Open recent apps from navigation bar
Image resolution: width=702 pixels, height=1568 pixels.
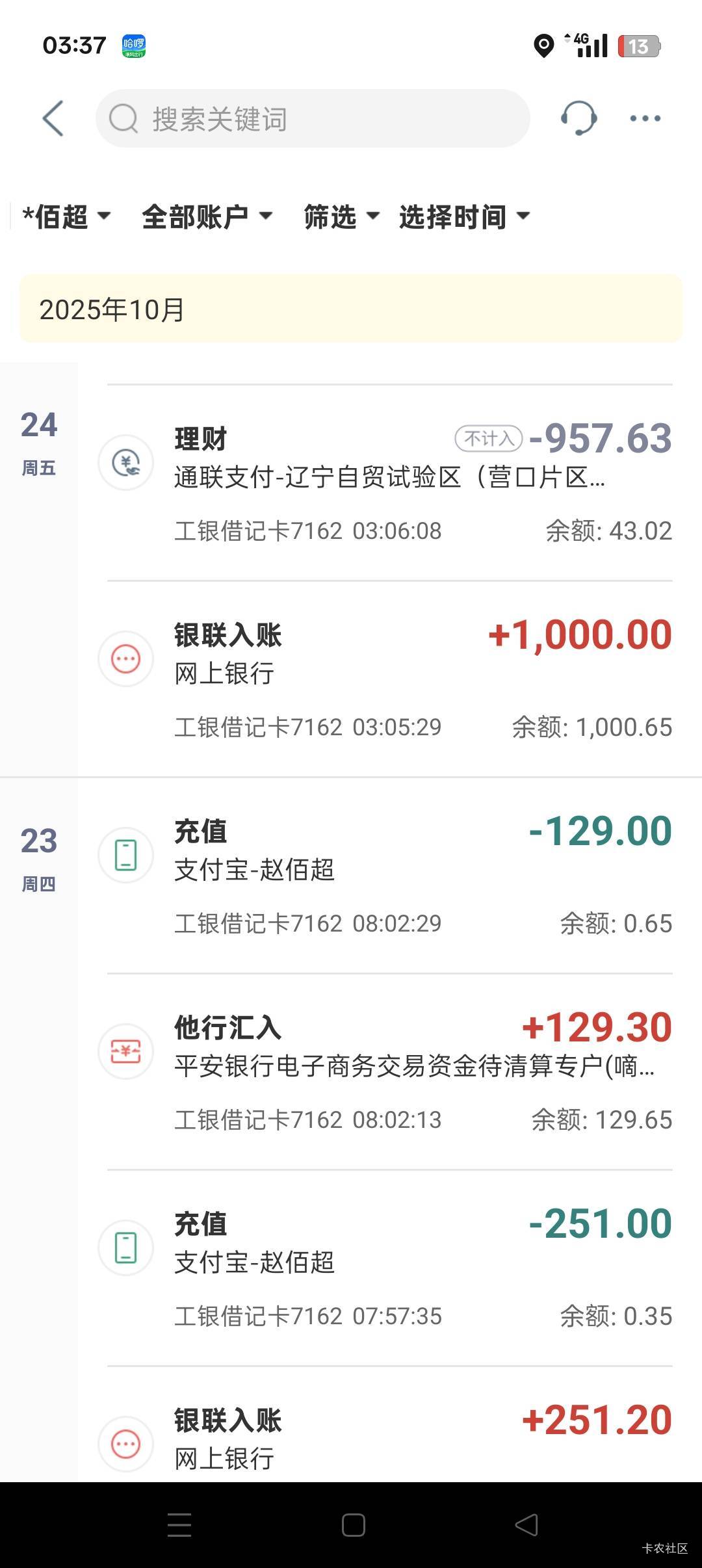tap(179, 1524)
